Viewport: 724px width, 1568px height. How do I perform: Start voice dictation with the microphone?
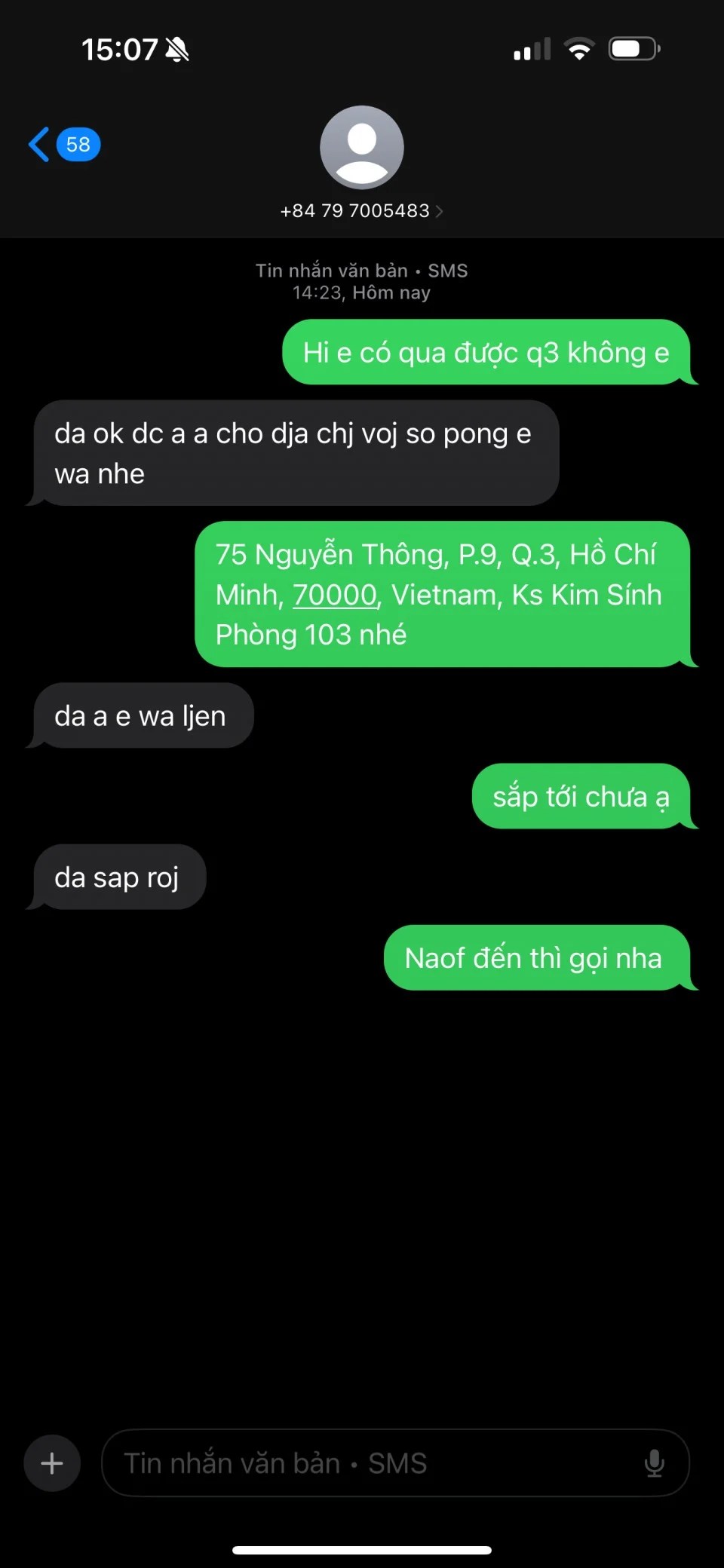[654, 1463]
